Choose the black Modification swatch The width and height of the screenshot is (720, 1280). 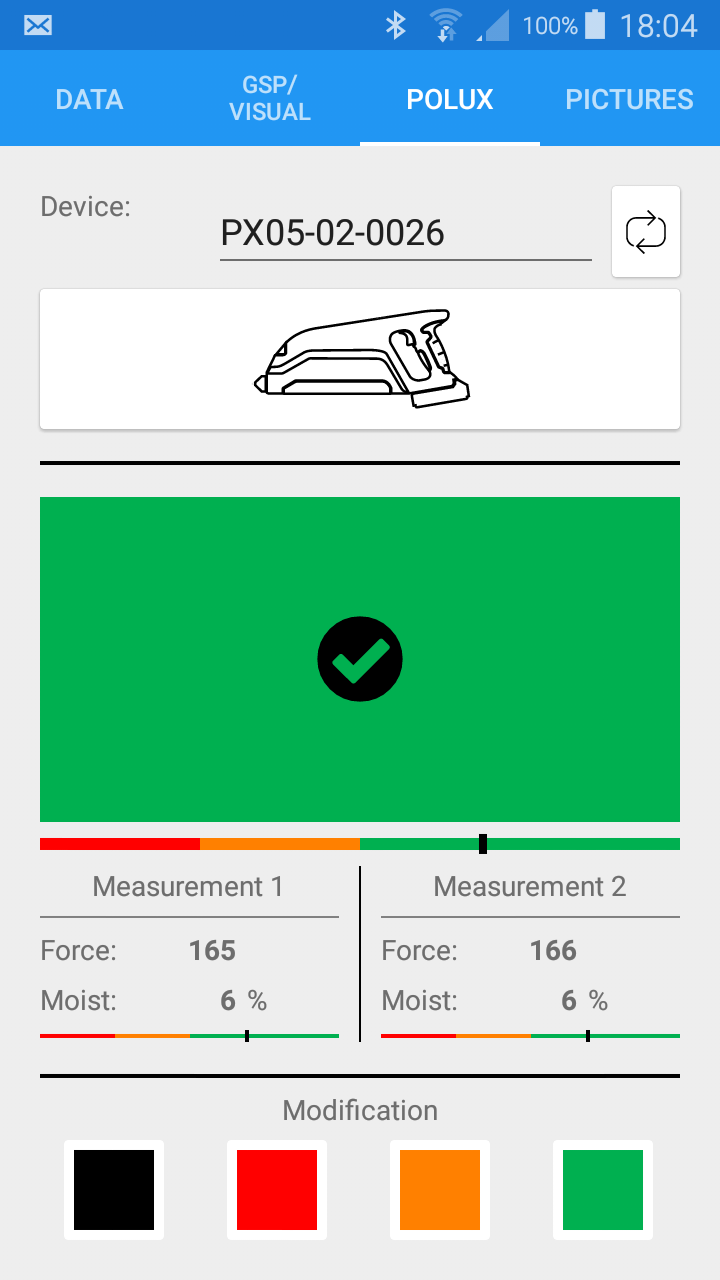[114, 1190]
